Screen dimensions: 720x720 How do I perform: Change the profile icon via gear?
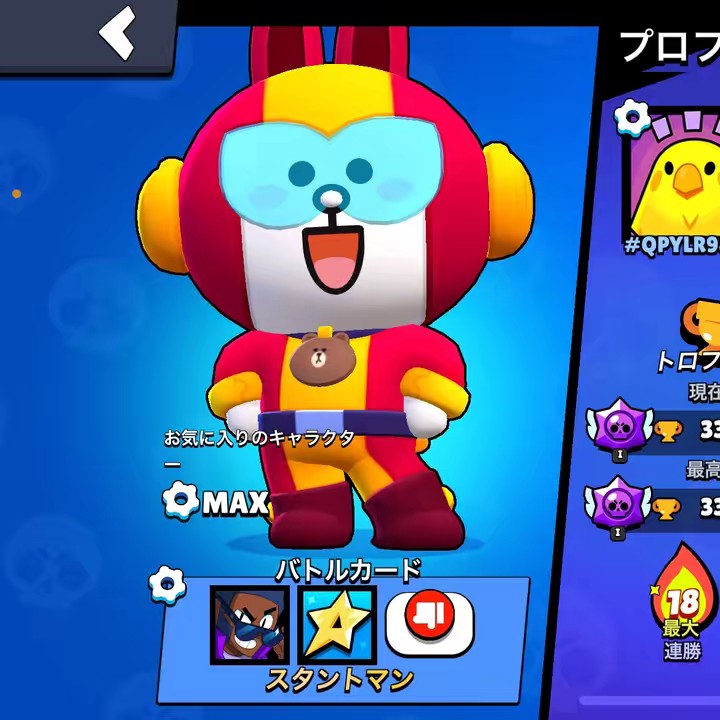pos(632,118)
